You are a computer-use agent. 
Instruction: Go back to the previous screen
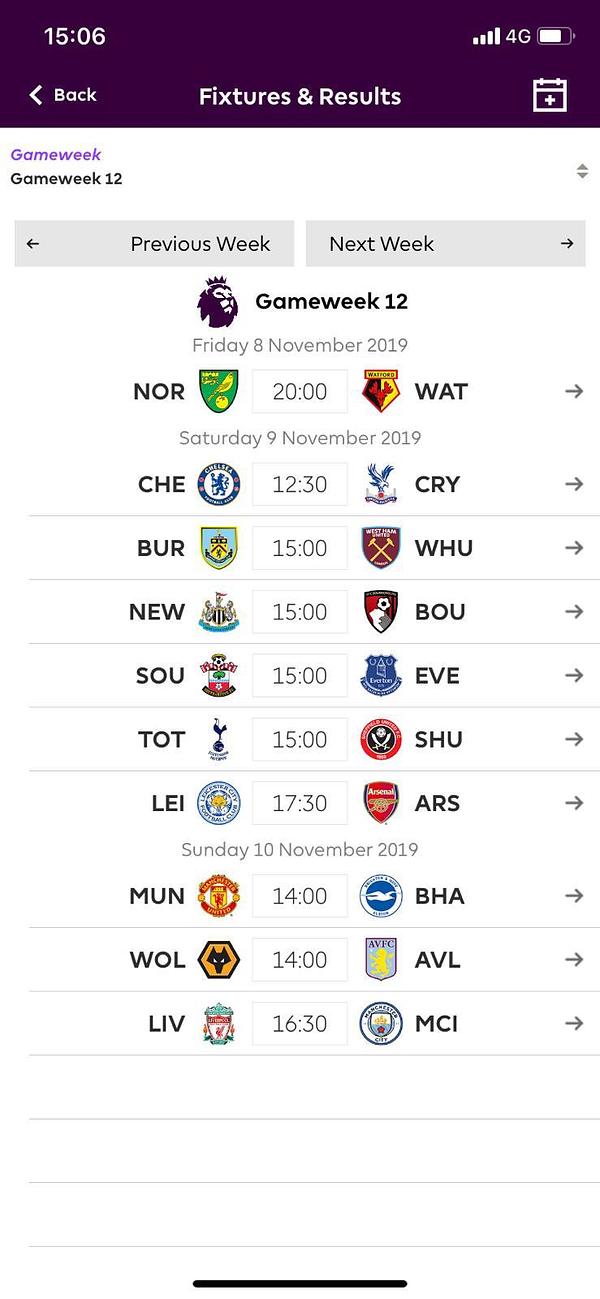[62, 96]
